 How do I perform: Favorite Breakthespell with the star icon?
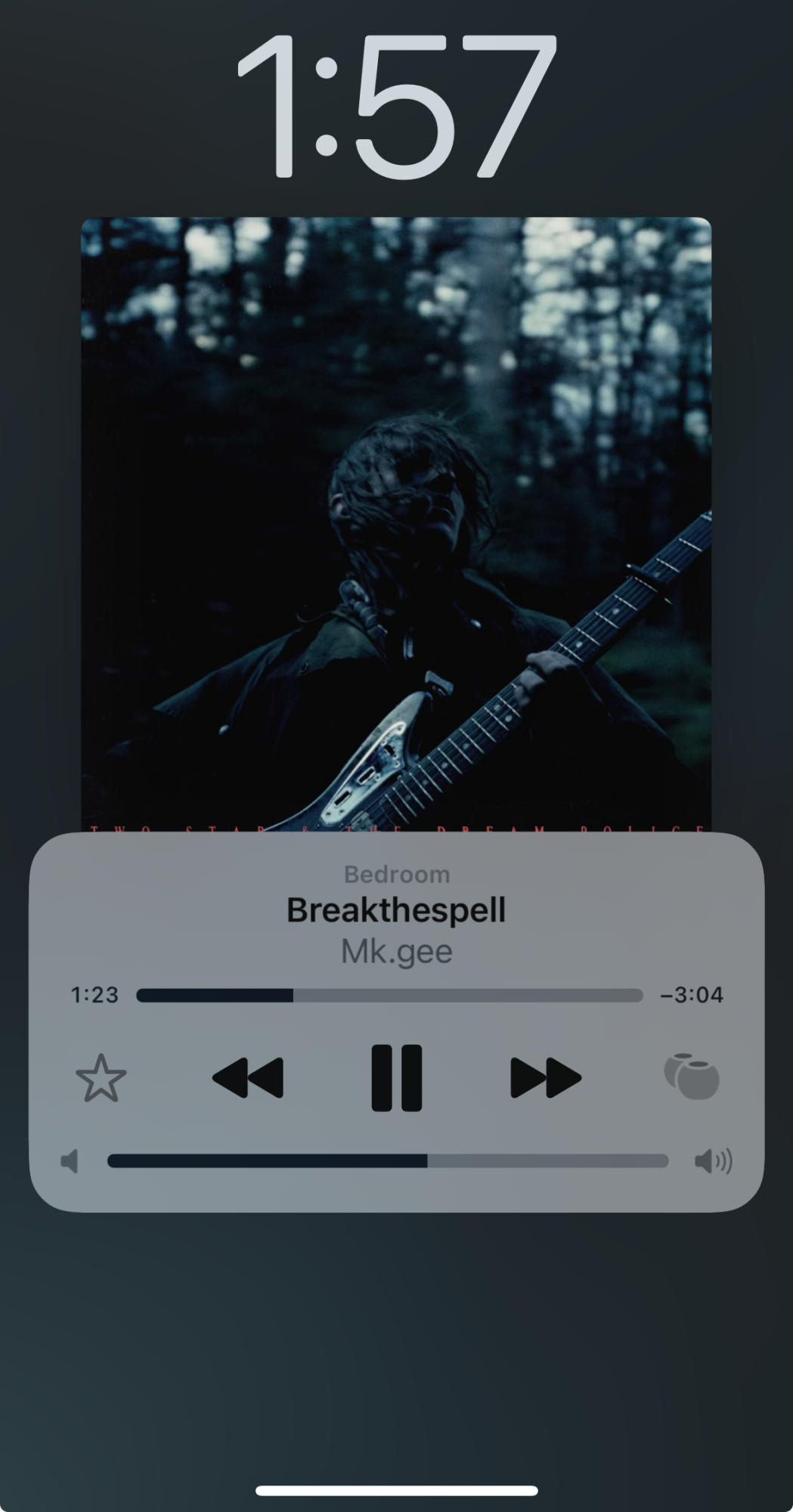pyautogui.click(x=101, y=1078)
